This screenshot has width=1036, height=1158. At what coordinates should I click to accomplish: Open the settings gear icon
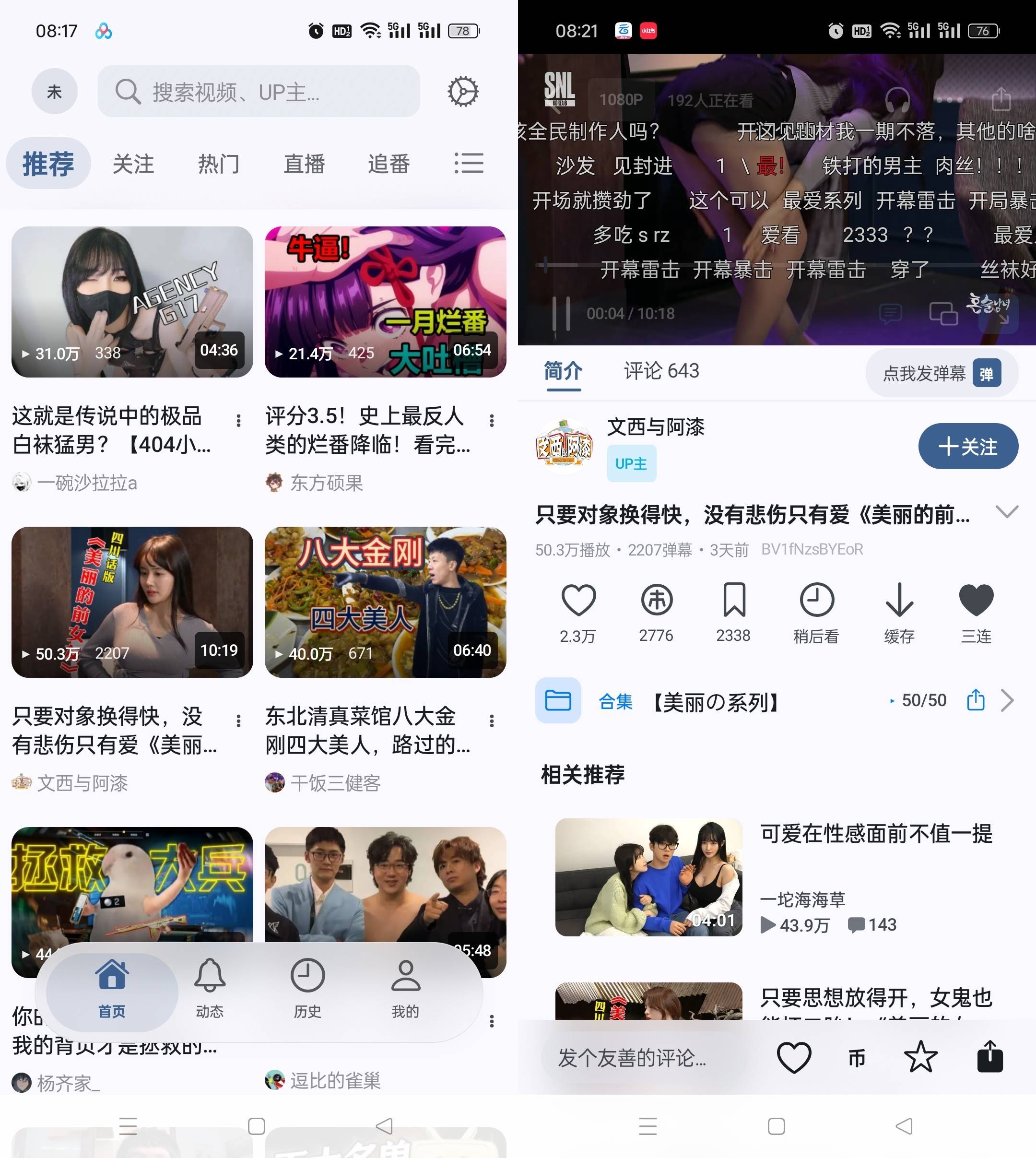463,91
